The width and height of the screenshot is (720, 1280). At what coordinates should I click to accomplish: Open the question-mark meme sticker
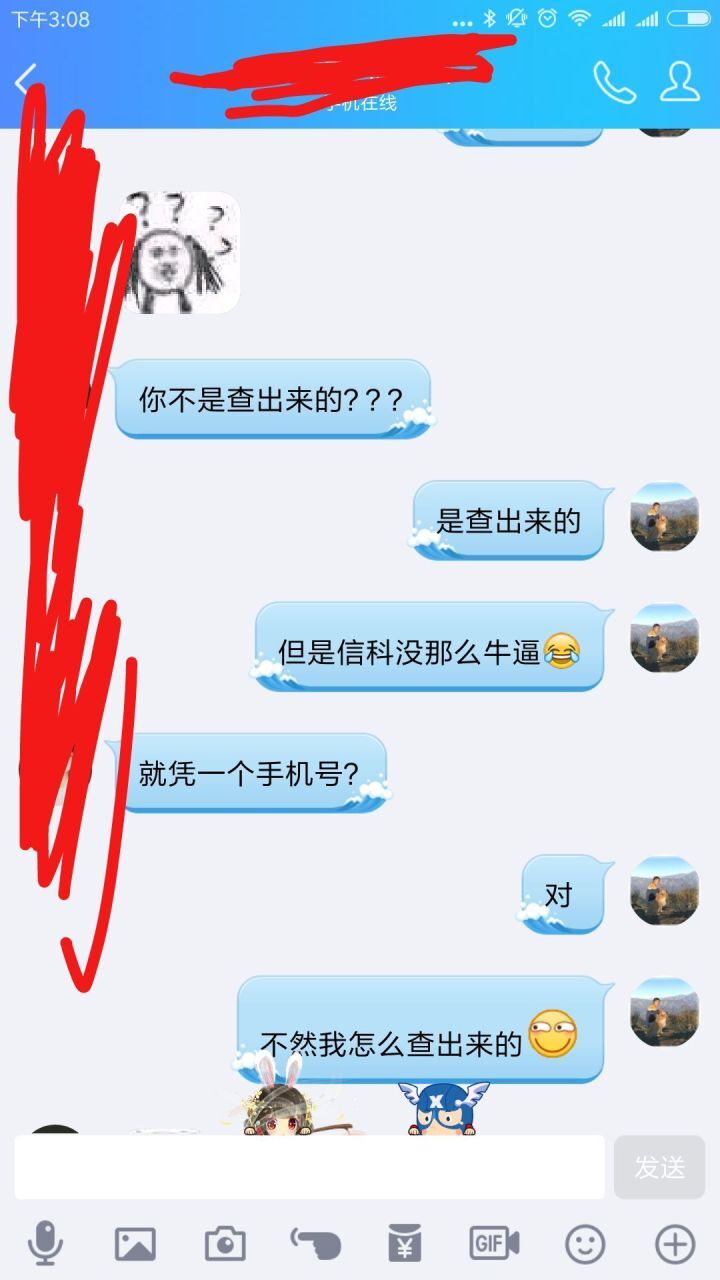coord(182,252)
